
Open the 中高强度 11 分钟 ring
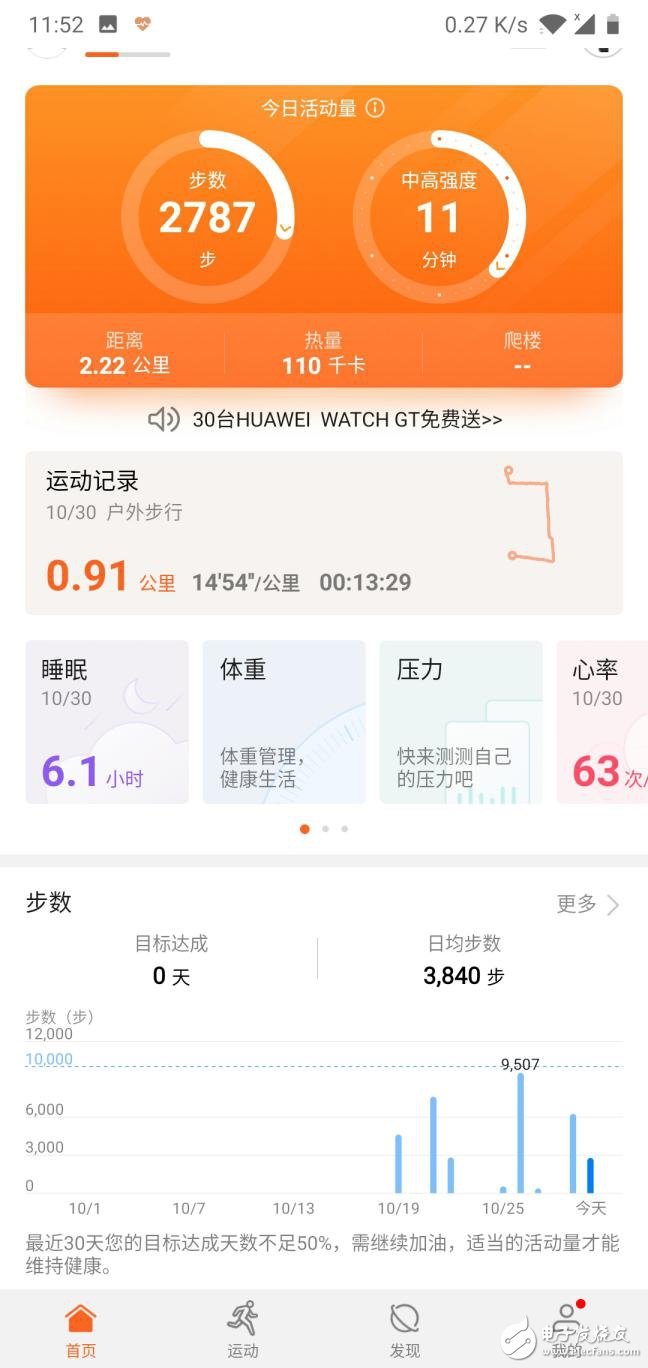439,218
